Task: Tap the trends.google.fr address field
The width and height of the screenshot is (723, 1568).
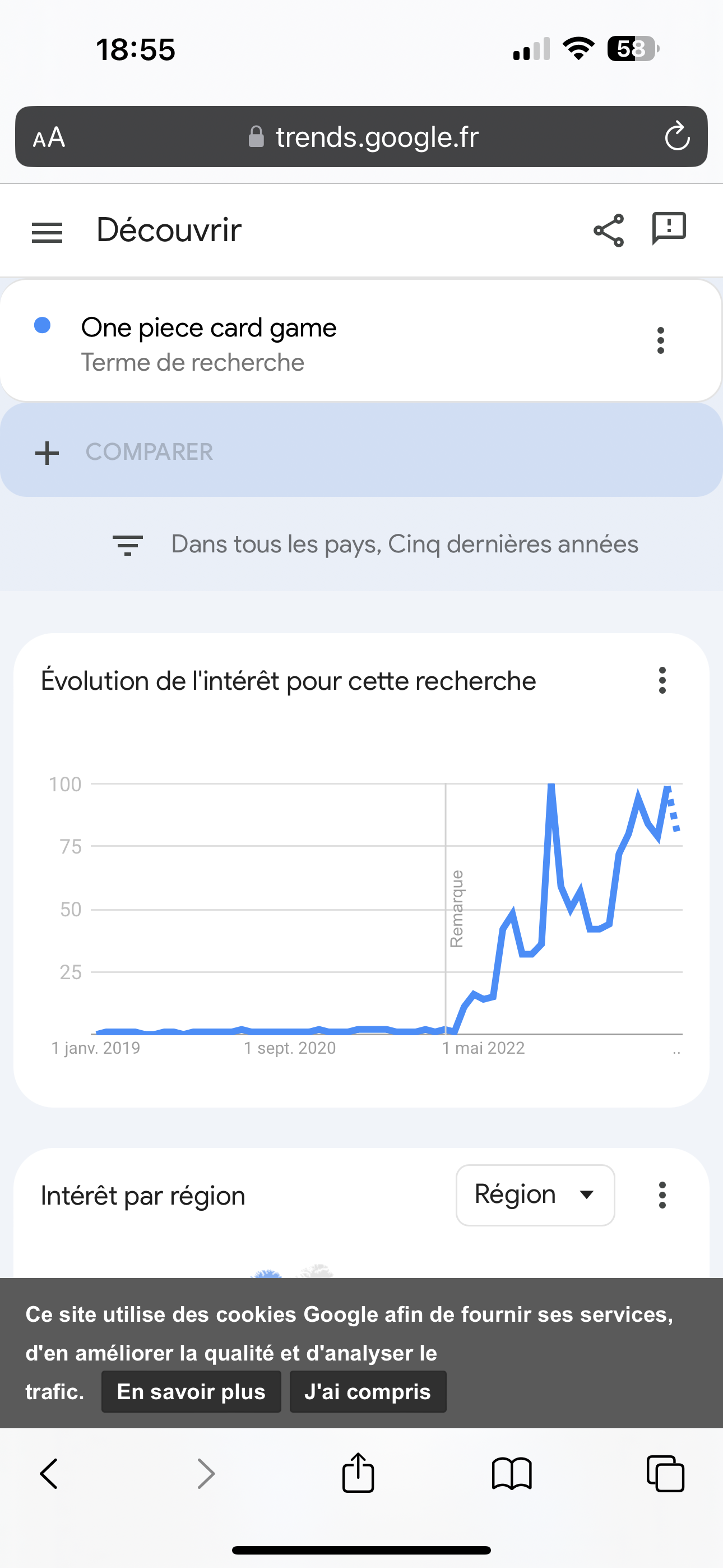Action: pyautogui.click(x=363, y=137)
